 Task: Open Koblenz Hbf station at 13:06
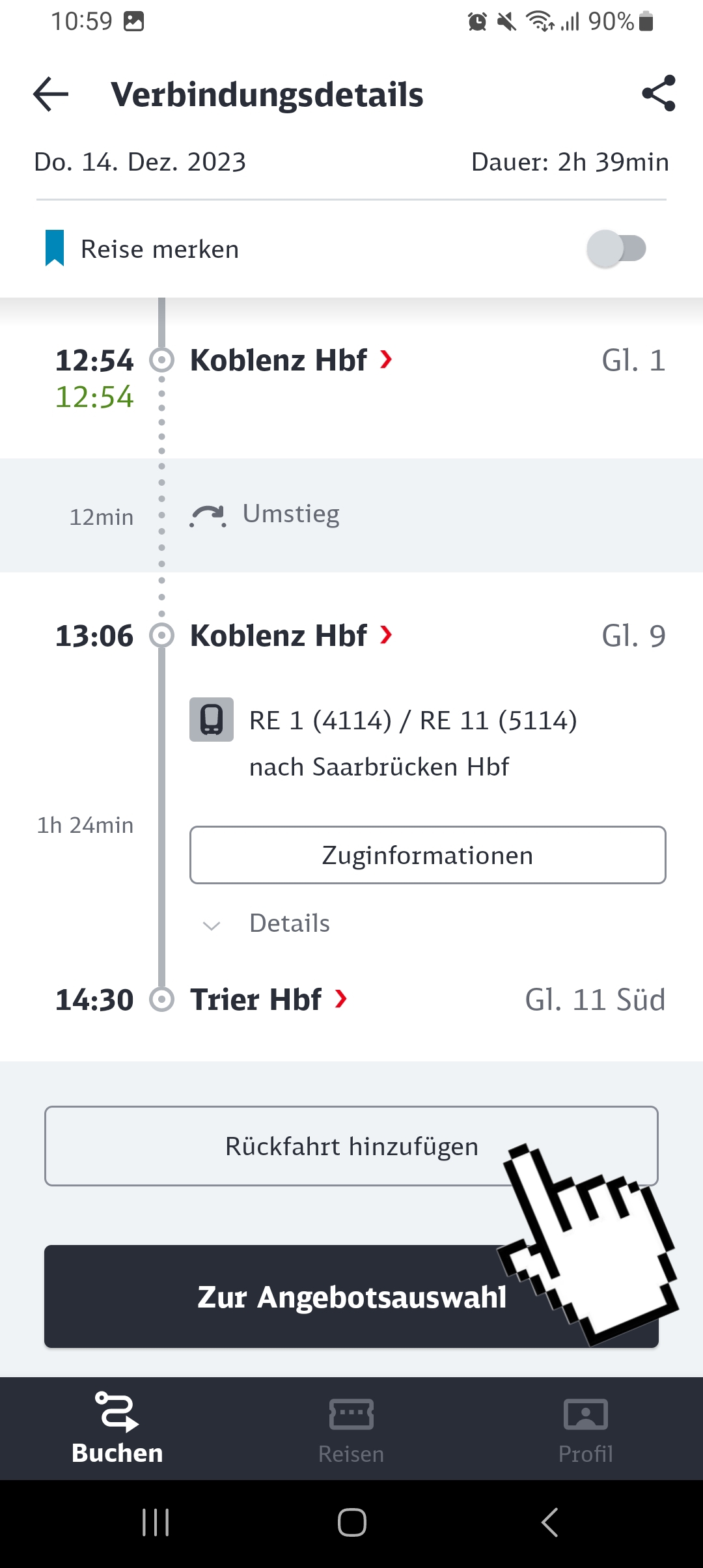click(291, 636)
